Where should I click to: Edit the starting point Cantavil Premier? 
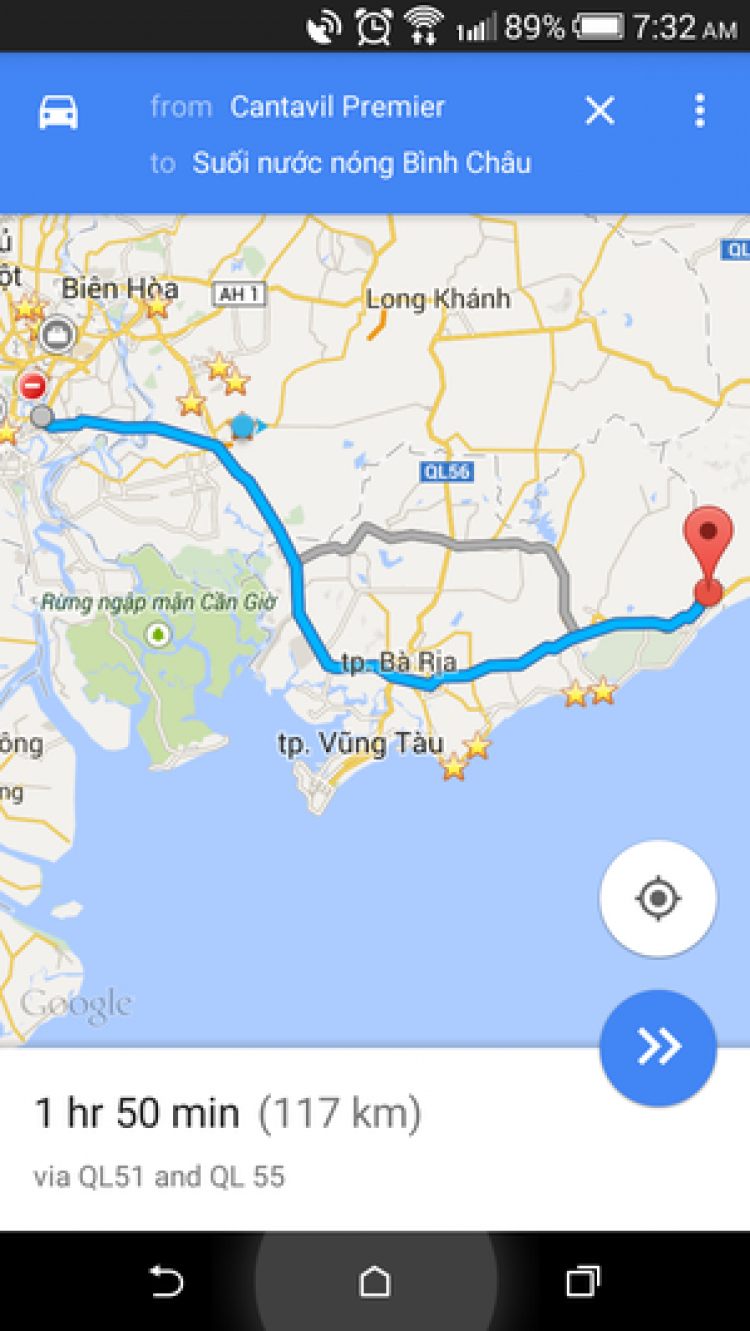337,107
